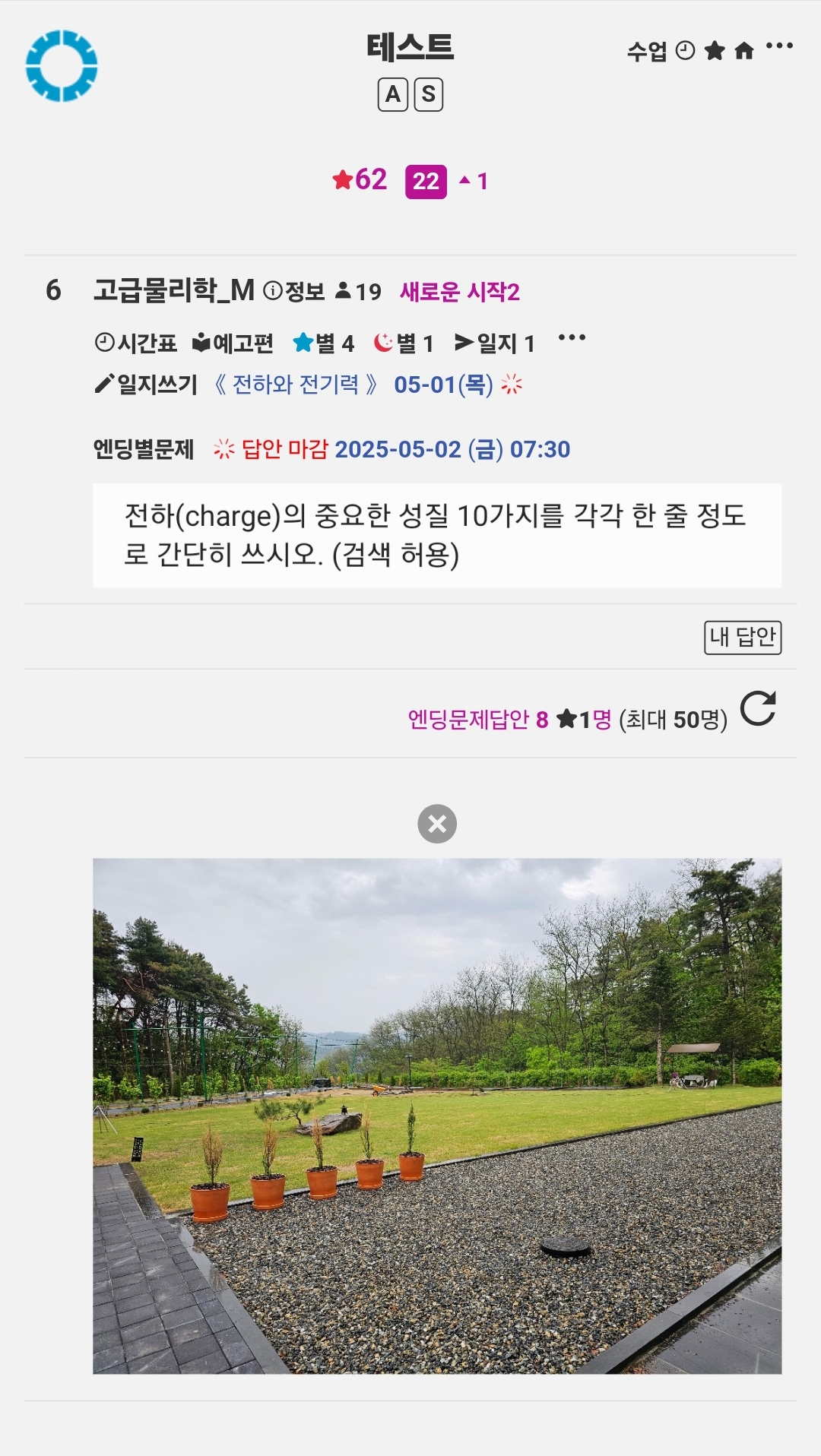The image size is (821, 1456).
Task: Open the 전하와 전기력 lesson link
Action: point(296,385)
